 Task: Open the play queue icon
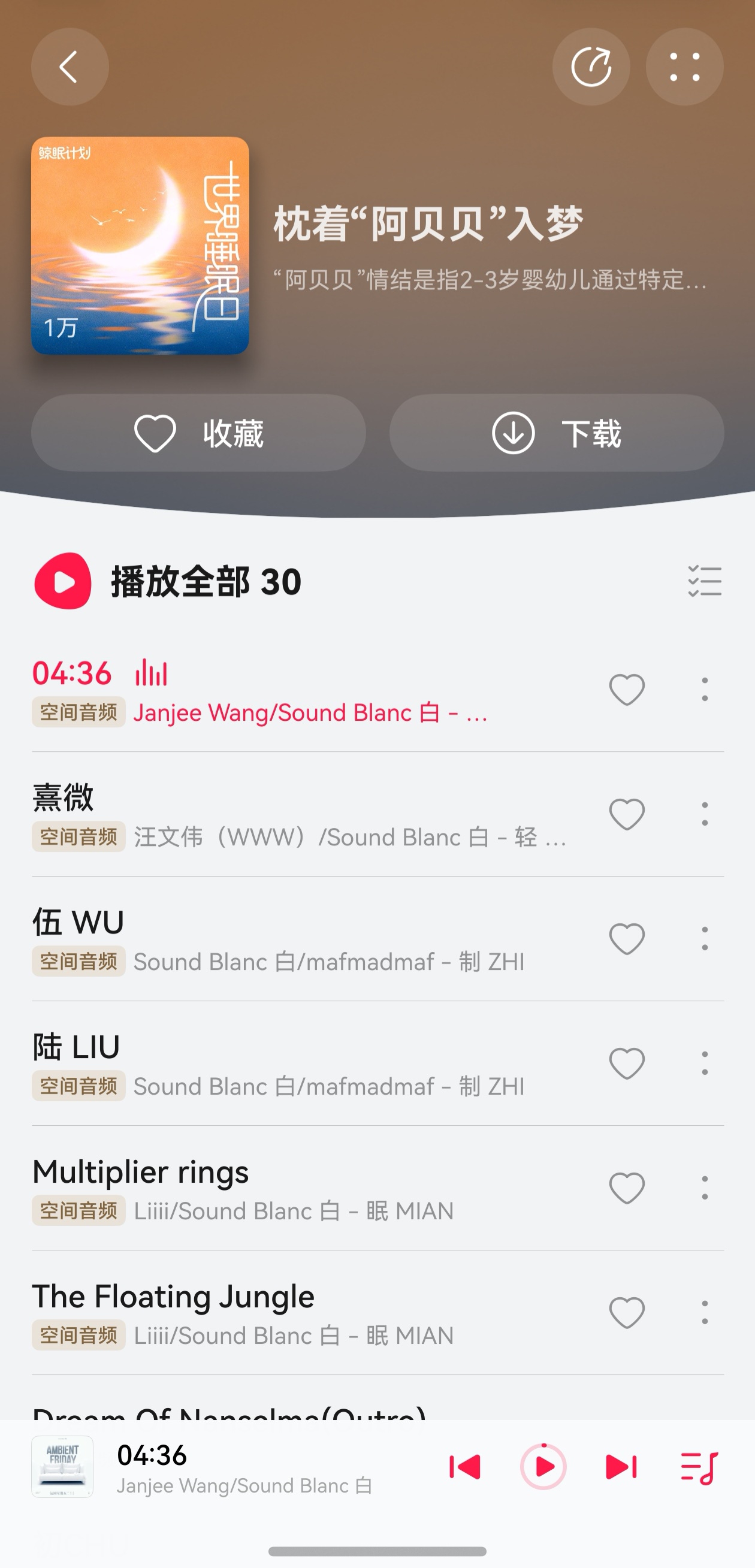tap(699, 1467)
